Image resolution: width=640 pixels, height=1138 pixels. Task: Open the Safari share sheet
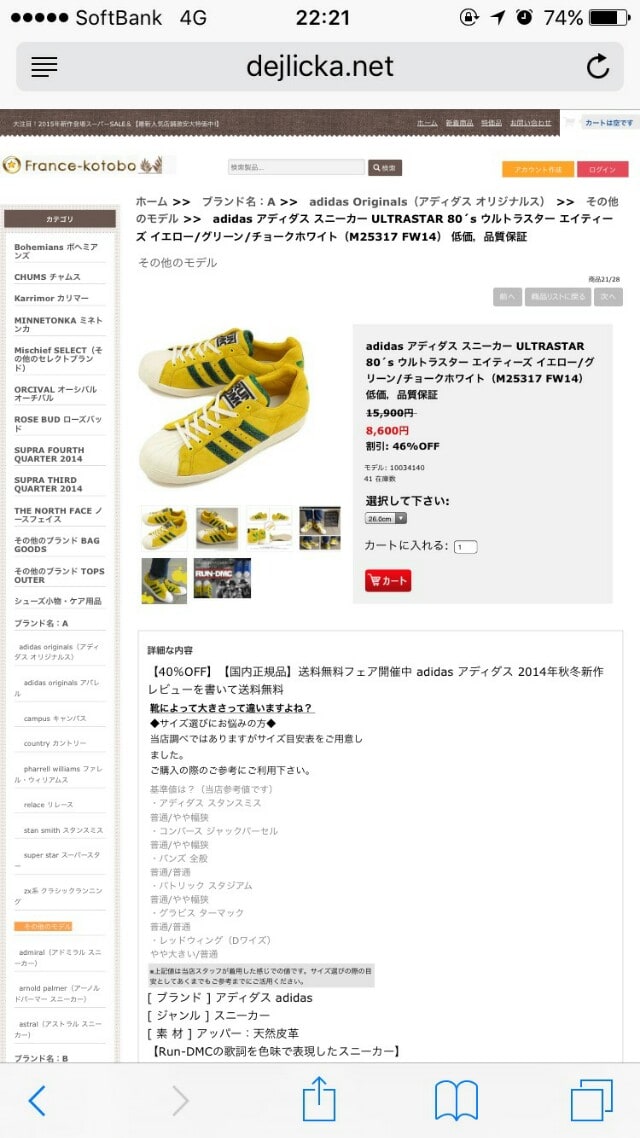click(x=318, y=1100)
